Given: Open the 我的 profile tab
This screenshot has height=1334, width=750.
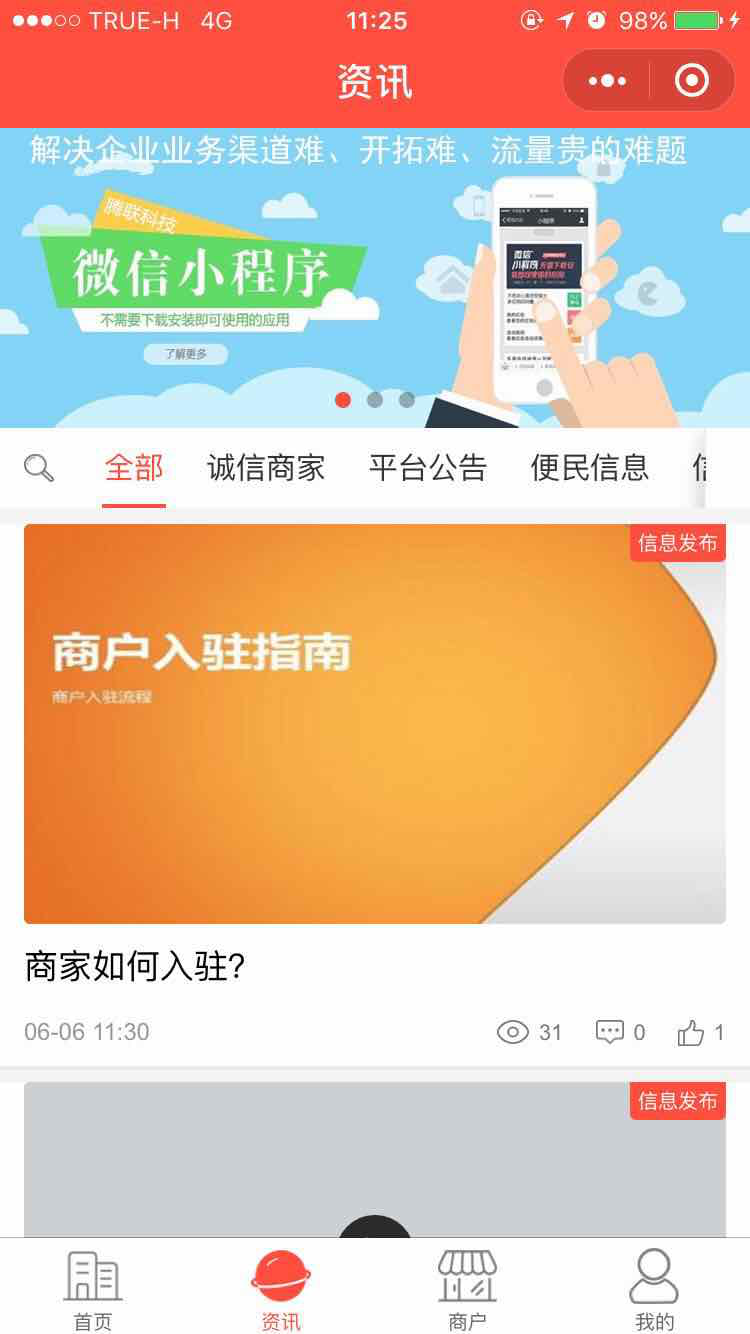Looking at the screenshot, I should coord(655,1289).
